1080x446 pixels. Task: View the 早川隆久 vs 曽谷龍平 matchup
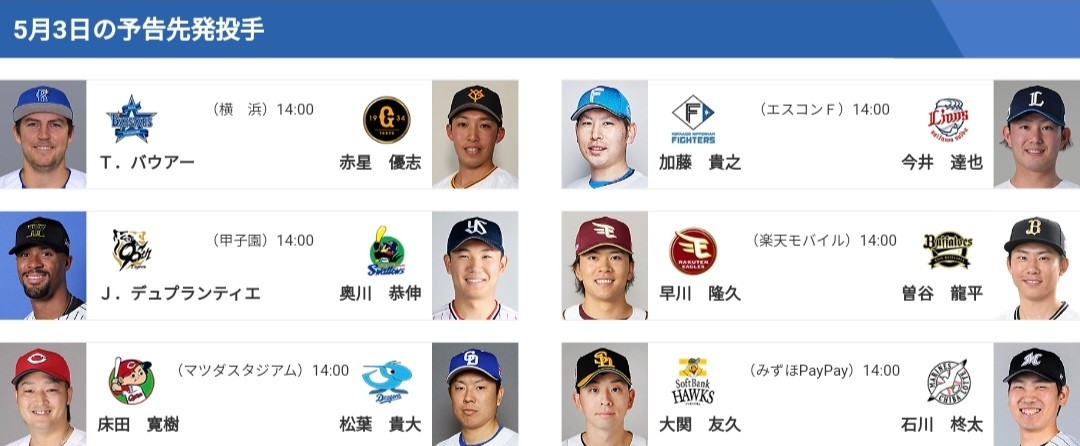point(820,266)
